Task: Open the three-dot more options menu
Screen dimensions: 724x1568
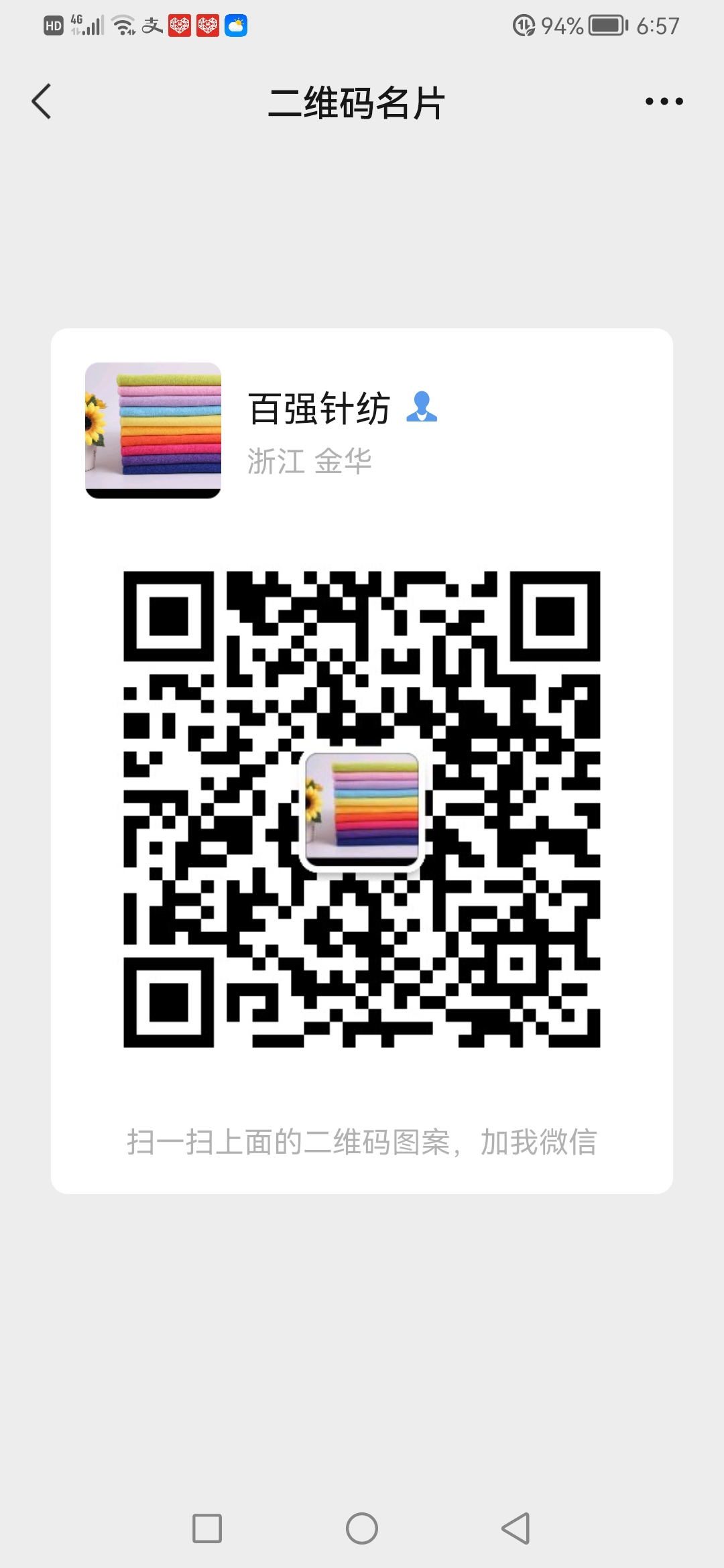Action: tap(664, 102)
